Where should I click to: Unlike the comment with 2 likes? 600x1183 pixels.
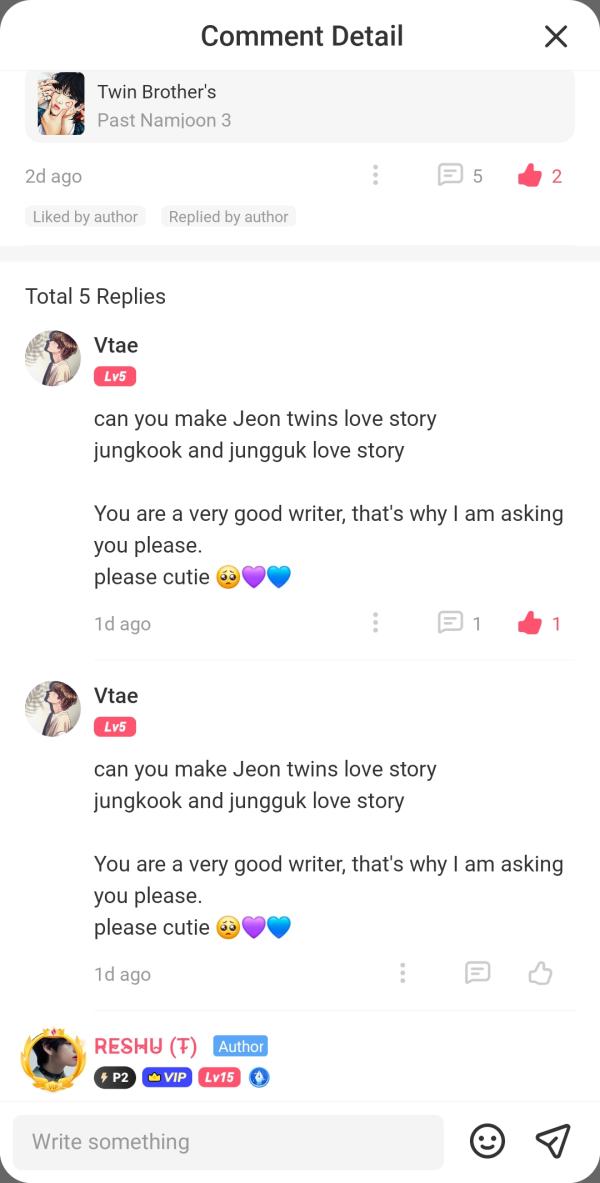(x=530, y=176)
